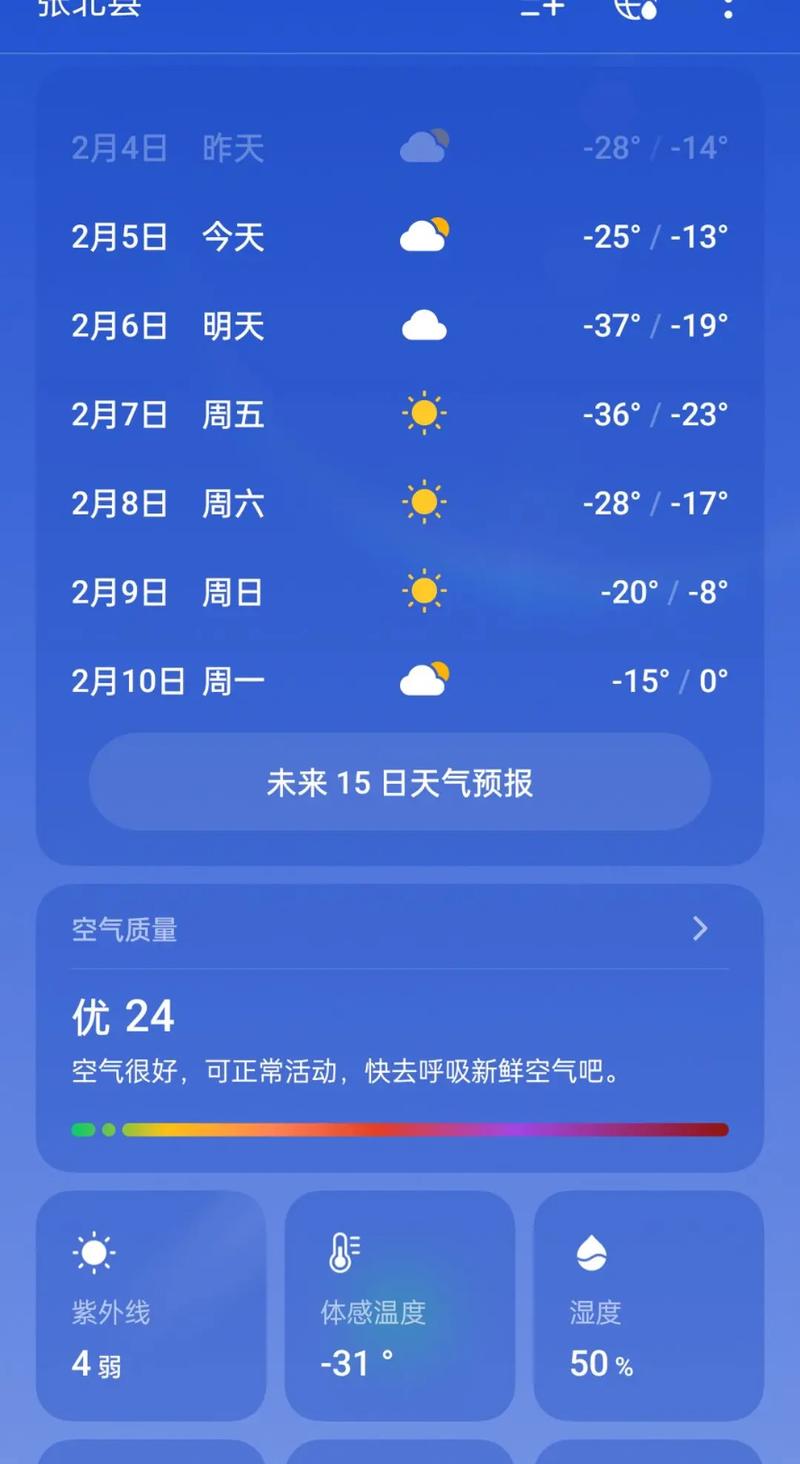Open the 湿度 humidity card
The width and height of the screenshot is (800, 1464).
point(648,1305)
